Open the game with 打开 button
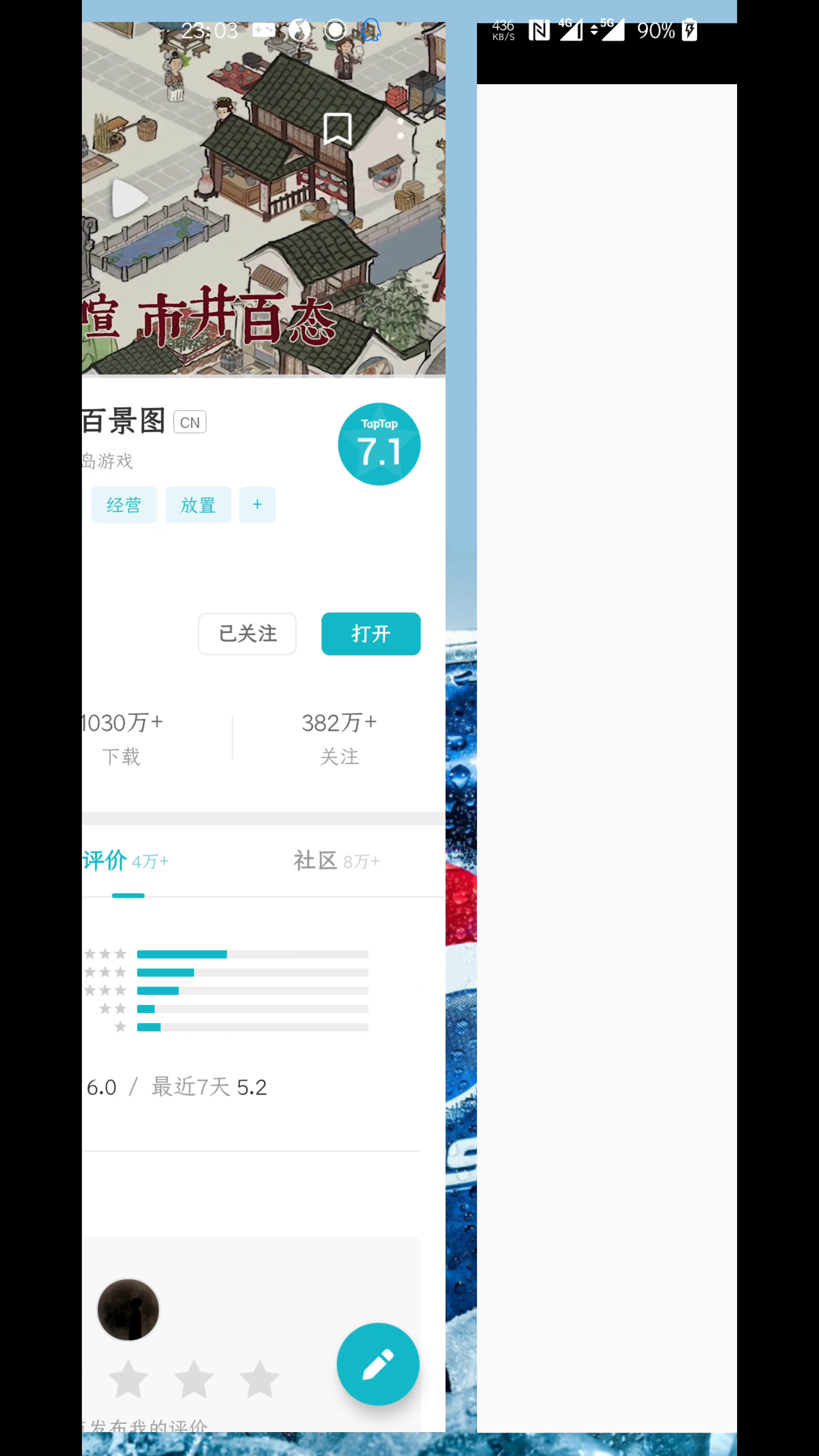 (371, 634)
